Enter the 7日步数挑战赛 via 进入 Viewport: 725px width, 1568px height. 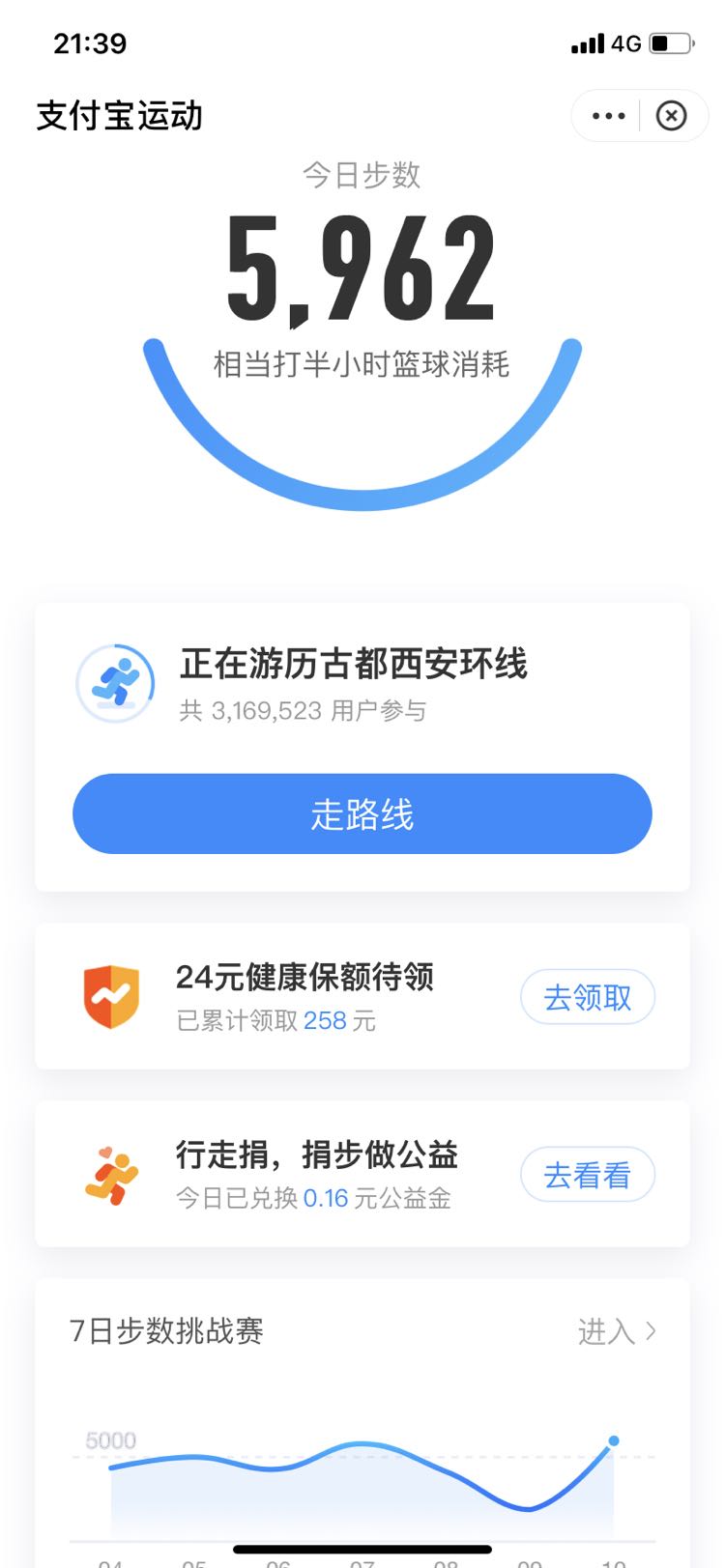(x=617, y=1331)
